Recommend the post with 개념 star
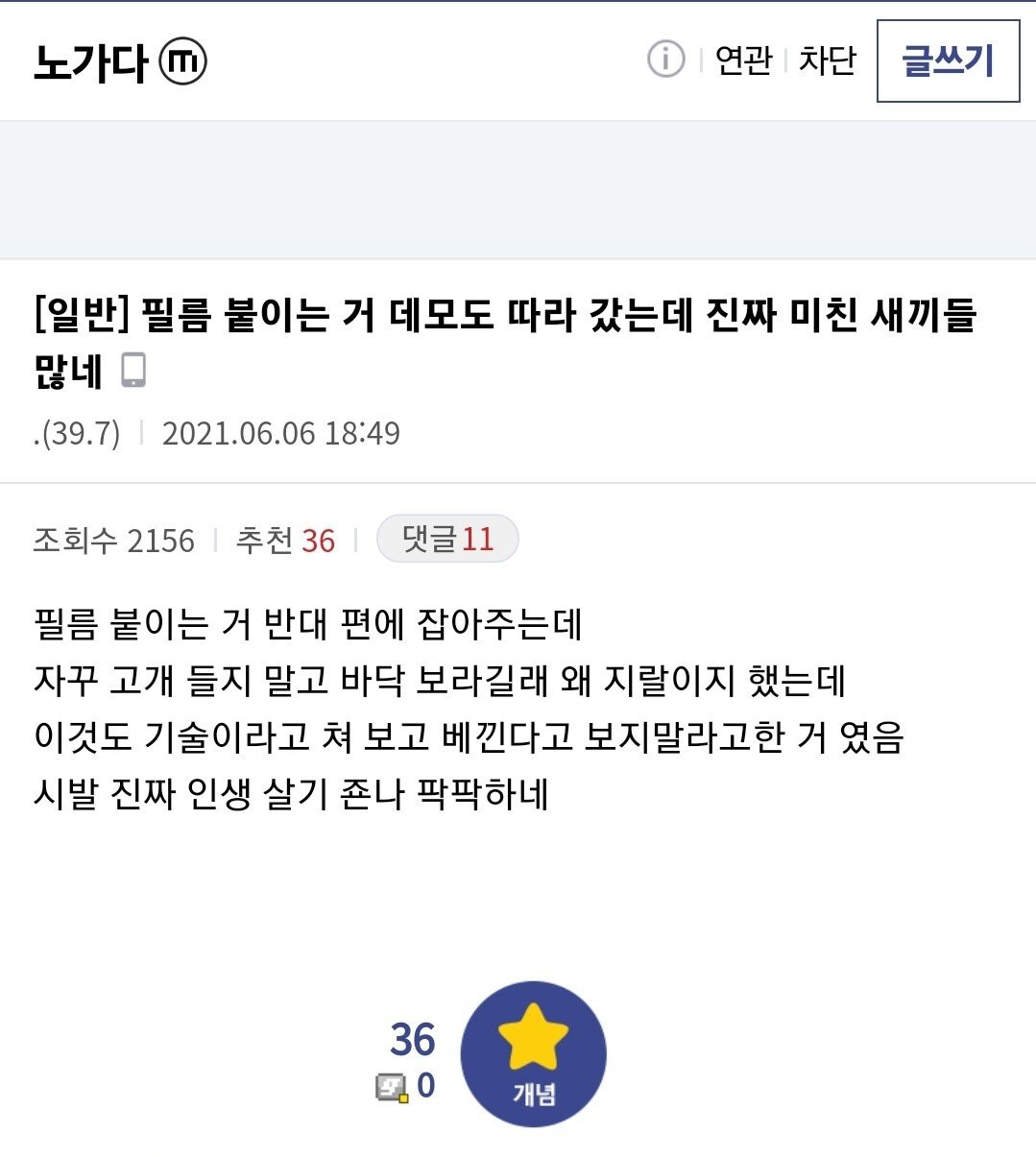The image size is (1036, 1157). point(533,1053)
